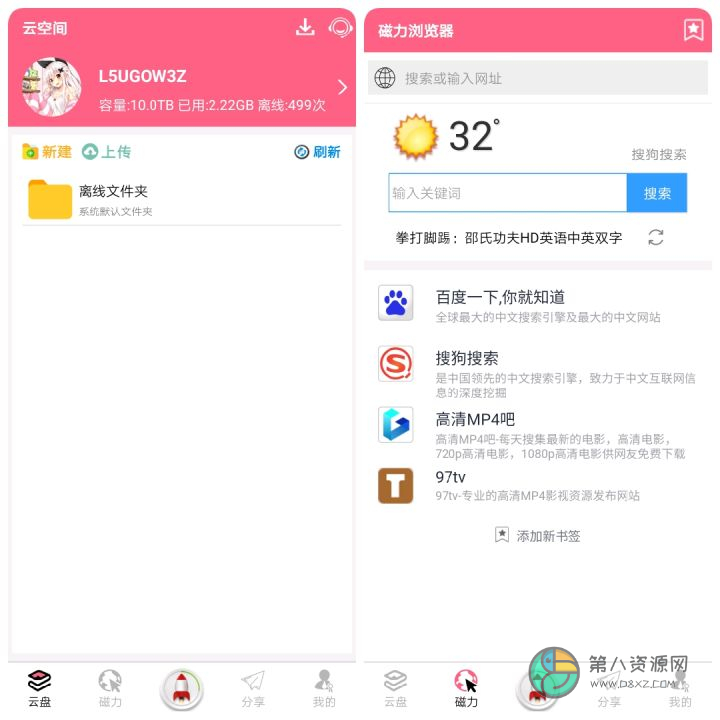This screenshot has width=720, height=720.
Task: Open the 拳打脚踢 hot search suggestion
Action: pos(508,238)
